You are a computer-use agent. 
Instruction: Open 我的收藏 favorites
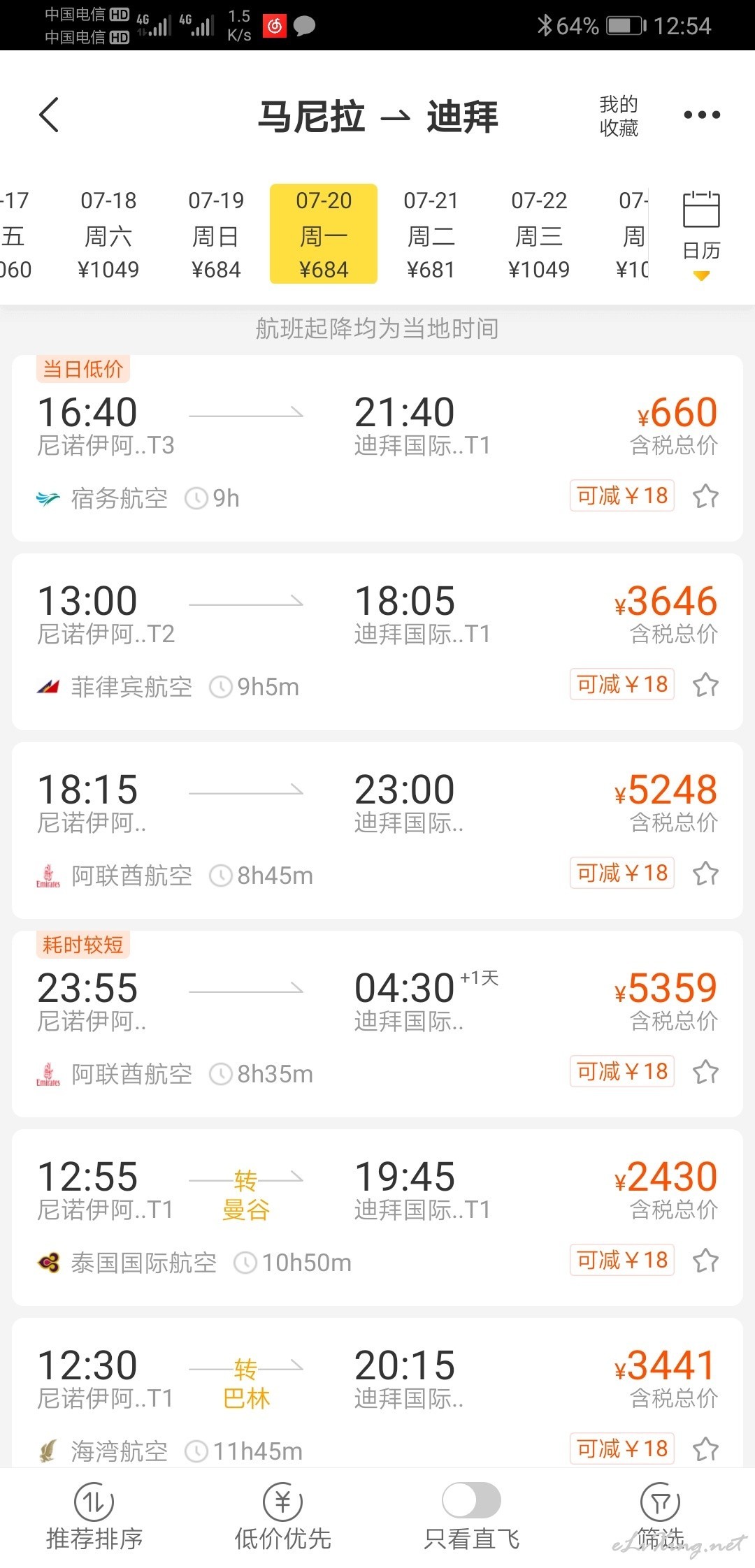(619, 116)
